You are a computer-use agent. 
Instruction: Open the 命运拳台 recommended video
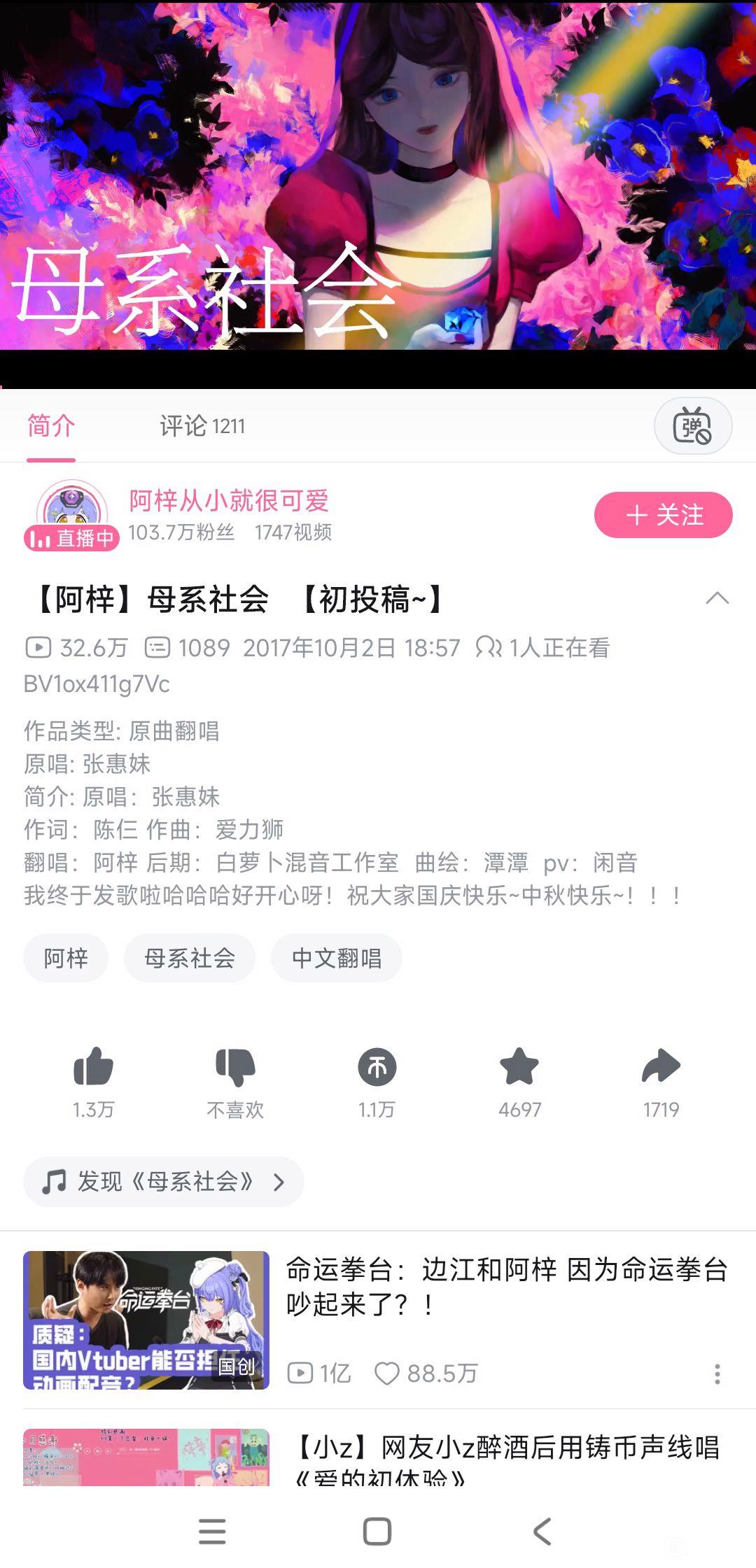point(507,1287)
